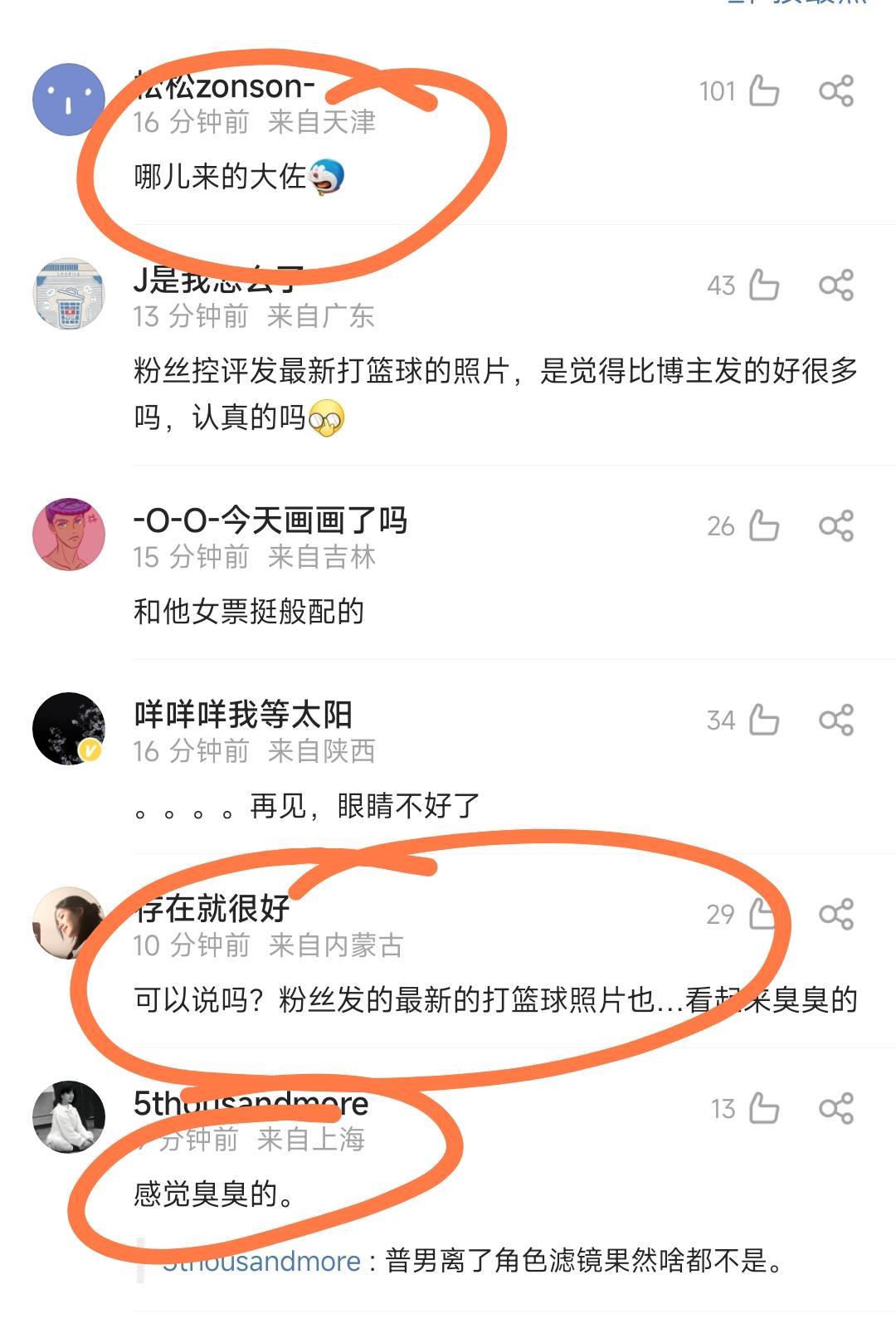Like the comment by 松松zonson-
This screenshot has width=896, height=1338.
[763, 90]
